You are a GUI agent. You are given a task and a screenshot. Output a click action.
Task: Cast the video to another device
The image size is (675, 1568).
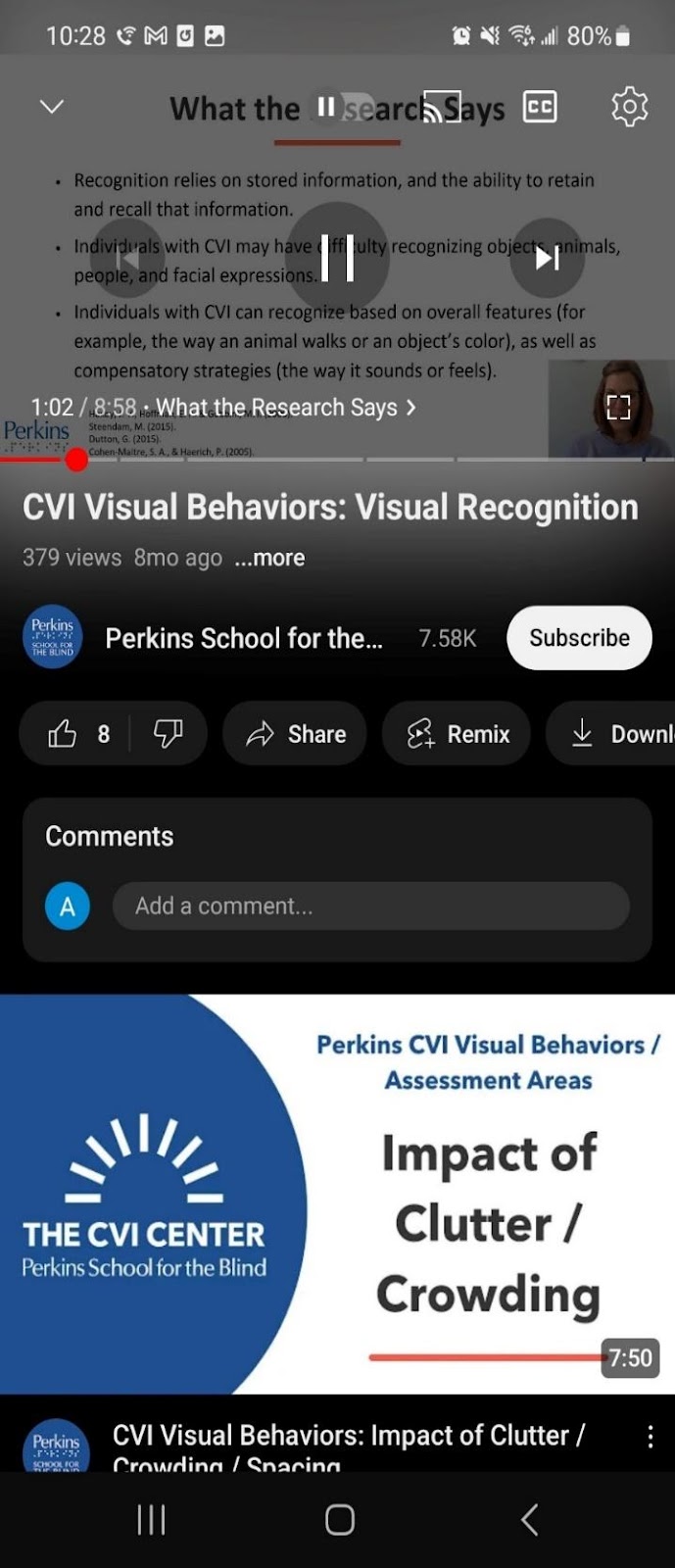pos(441,107)
